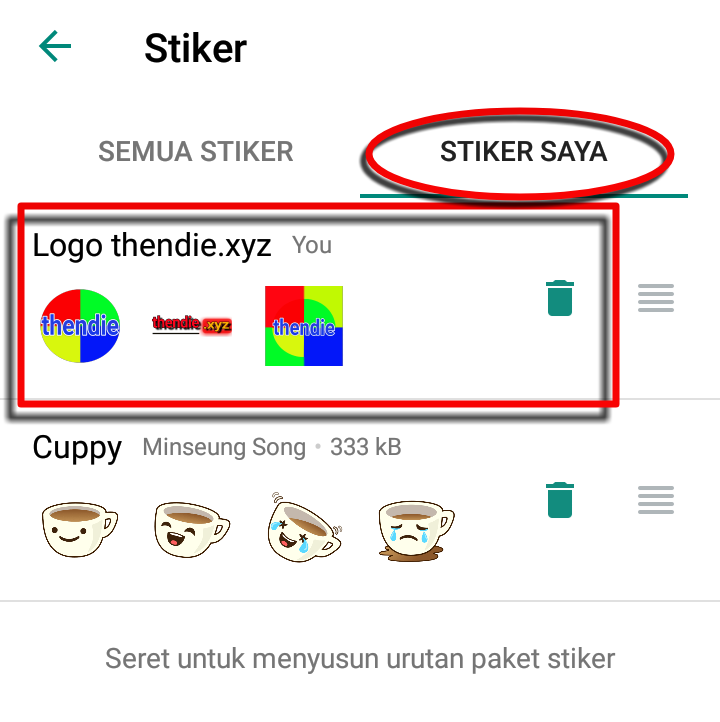Delete the Cuppy sticker pack

coord(560,499)
